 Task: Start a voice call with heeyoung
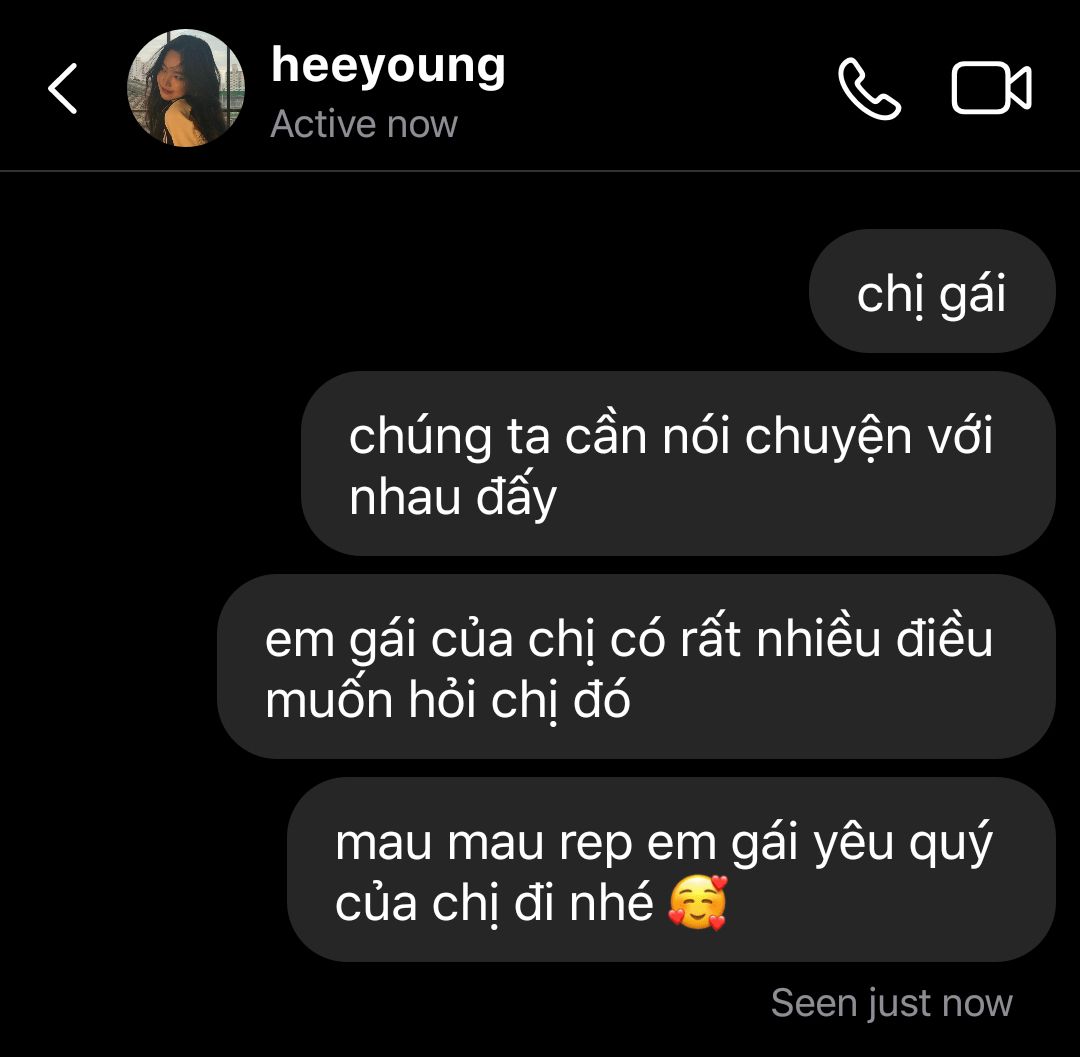pyautogui.click(x=868, y=89)
